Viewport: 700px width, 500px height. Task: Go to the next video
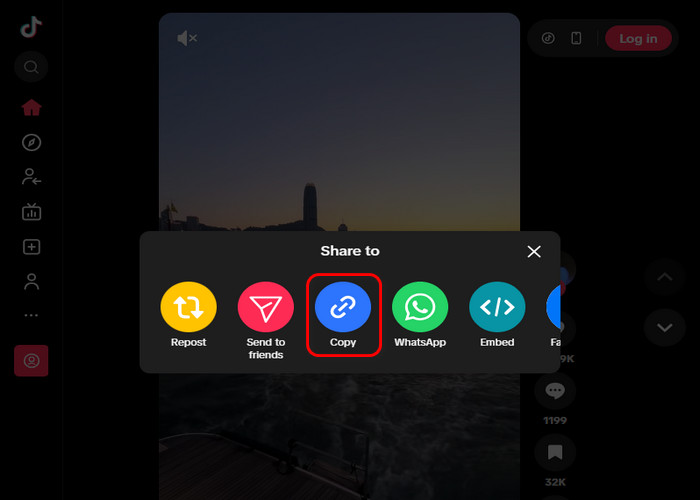point(665,328)
